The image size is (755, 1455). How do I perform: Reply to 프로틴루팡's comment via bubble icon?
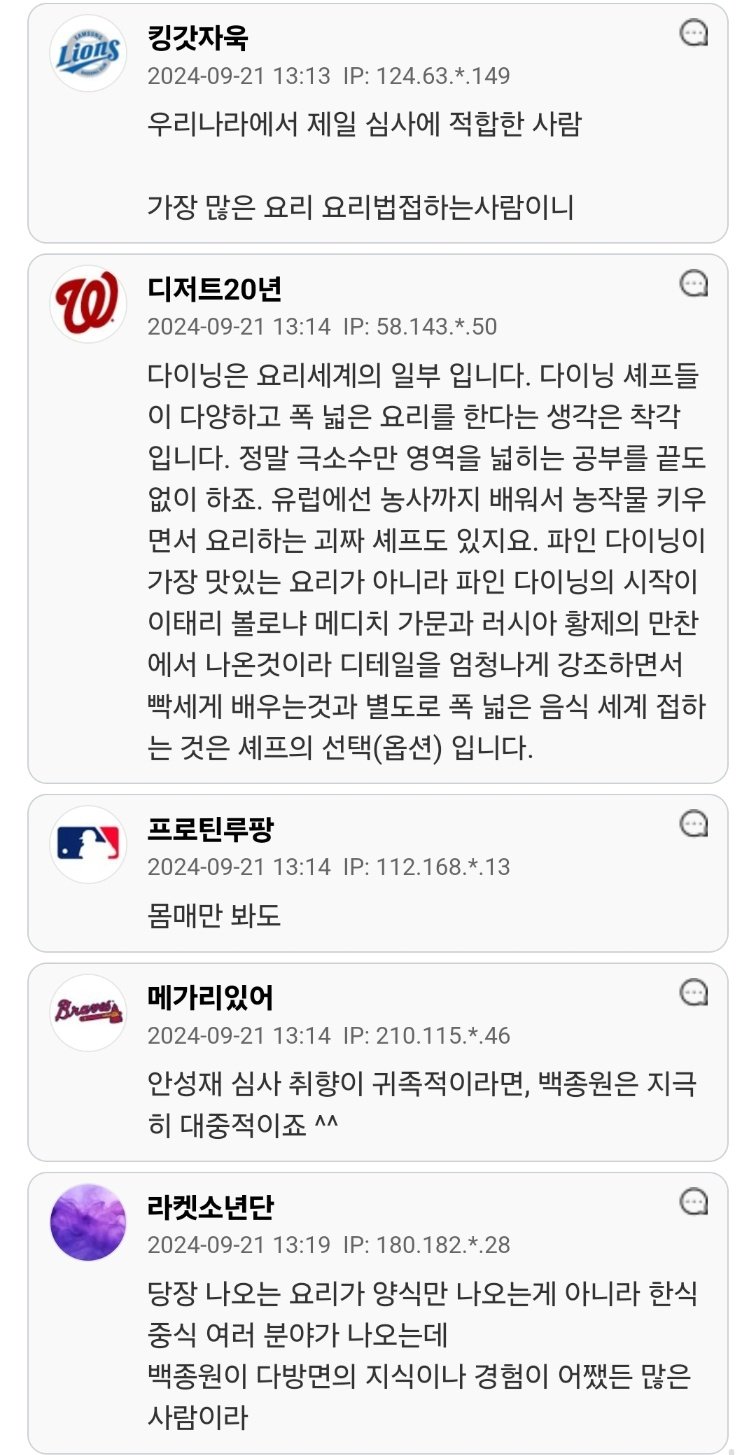694,824
